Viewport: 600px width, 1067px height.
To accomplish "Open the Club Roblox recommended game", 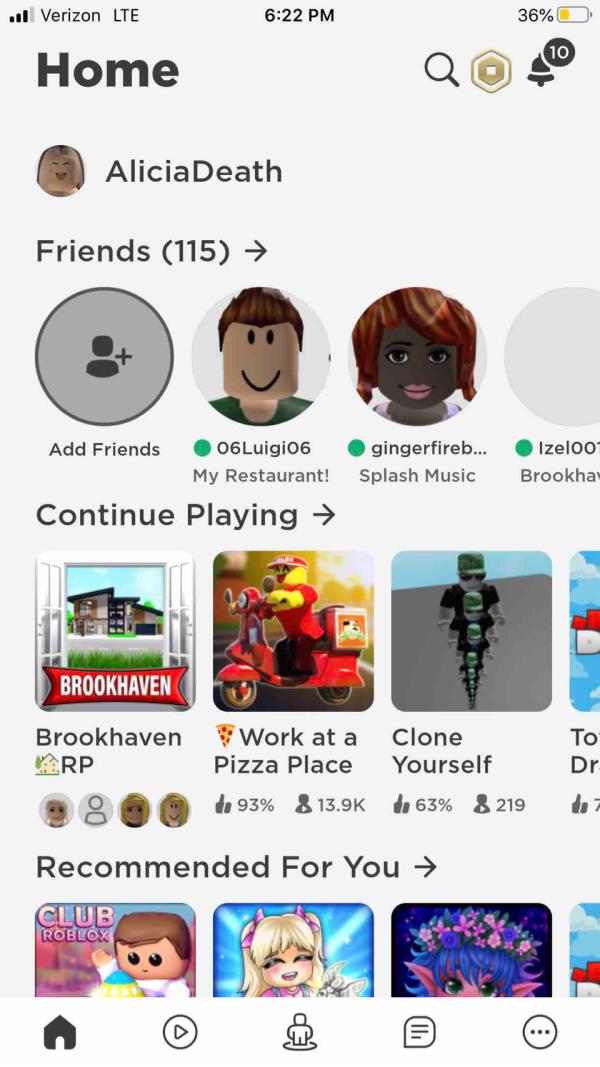I will click(x=115, y=950).
